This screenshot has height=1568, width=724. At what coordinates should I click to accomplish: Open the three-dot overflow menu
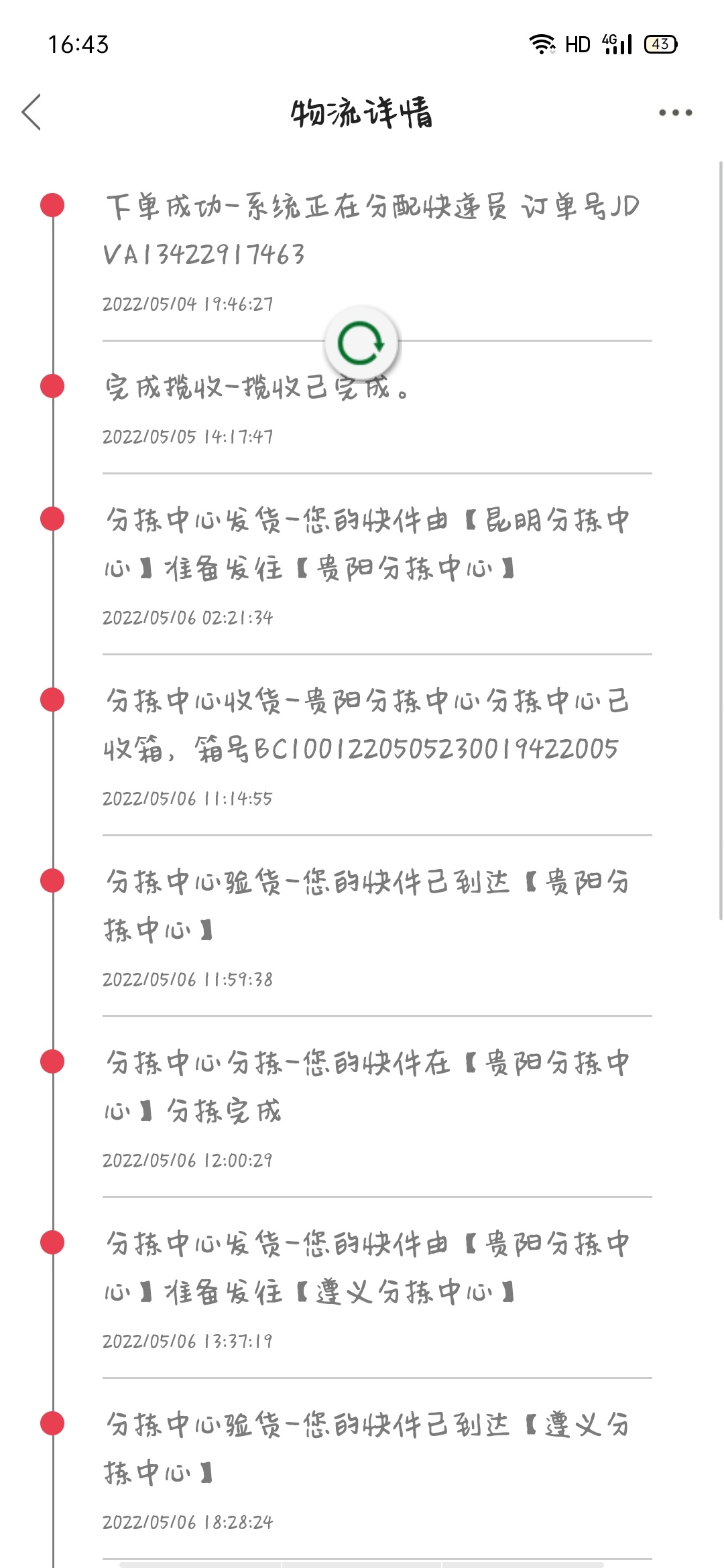(674, 113)
